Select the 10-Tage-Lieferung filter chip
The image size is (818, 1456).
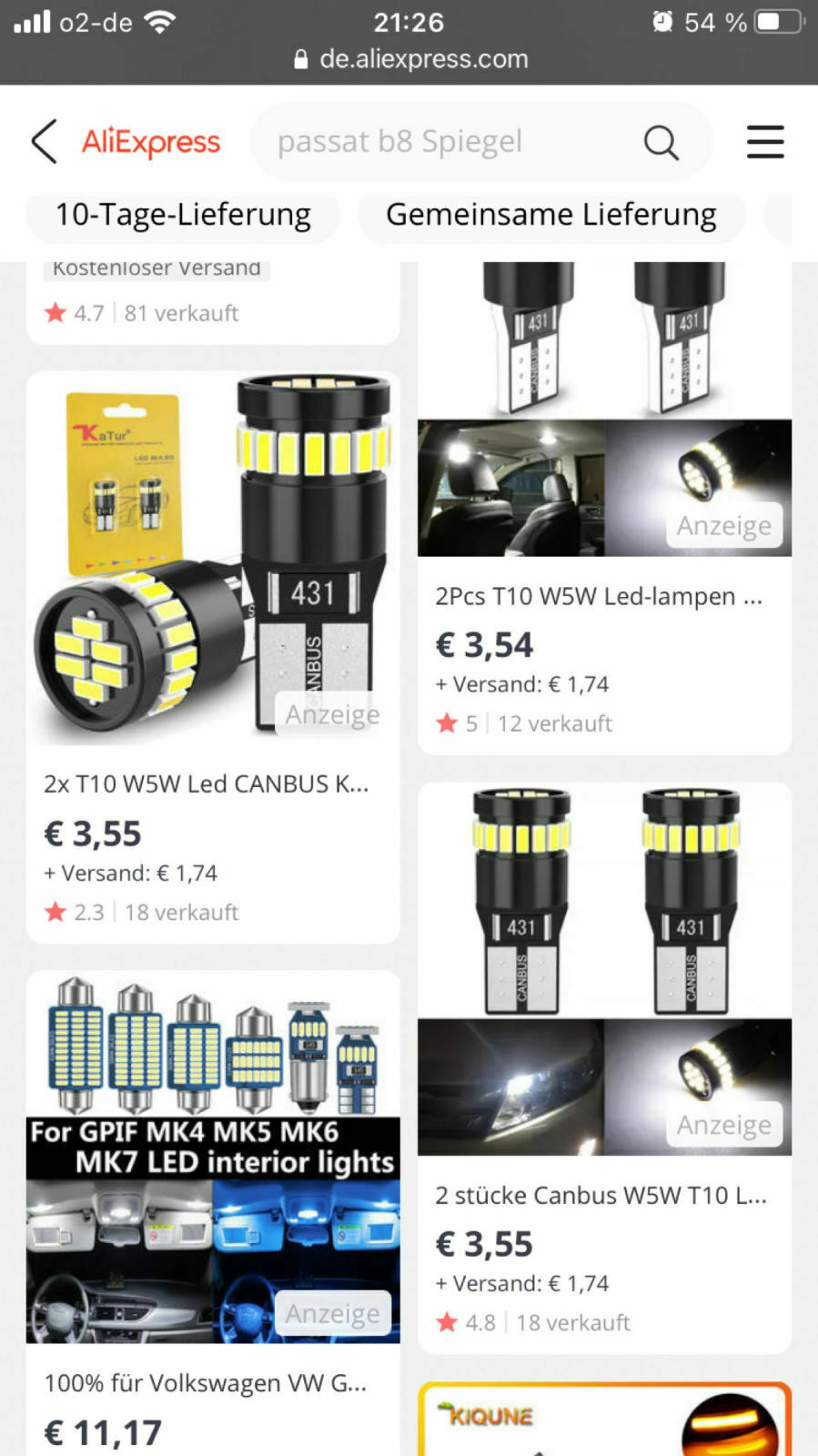coord(182,214)
